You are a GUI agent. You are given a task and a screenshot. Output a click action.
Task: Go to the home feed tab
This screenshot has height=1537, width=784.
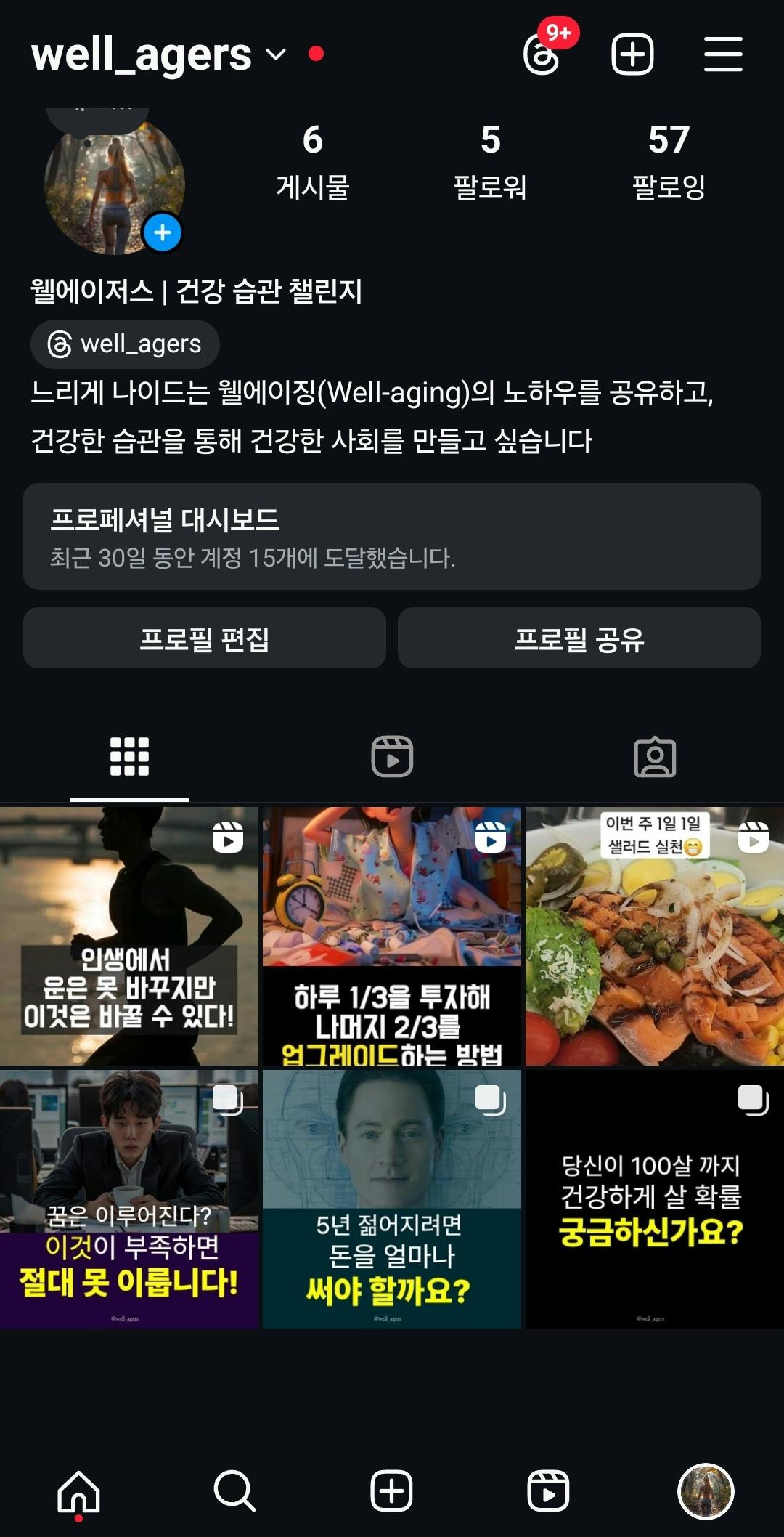[78, 1491]
